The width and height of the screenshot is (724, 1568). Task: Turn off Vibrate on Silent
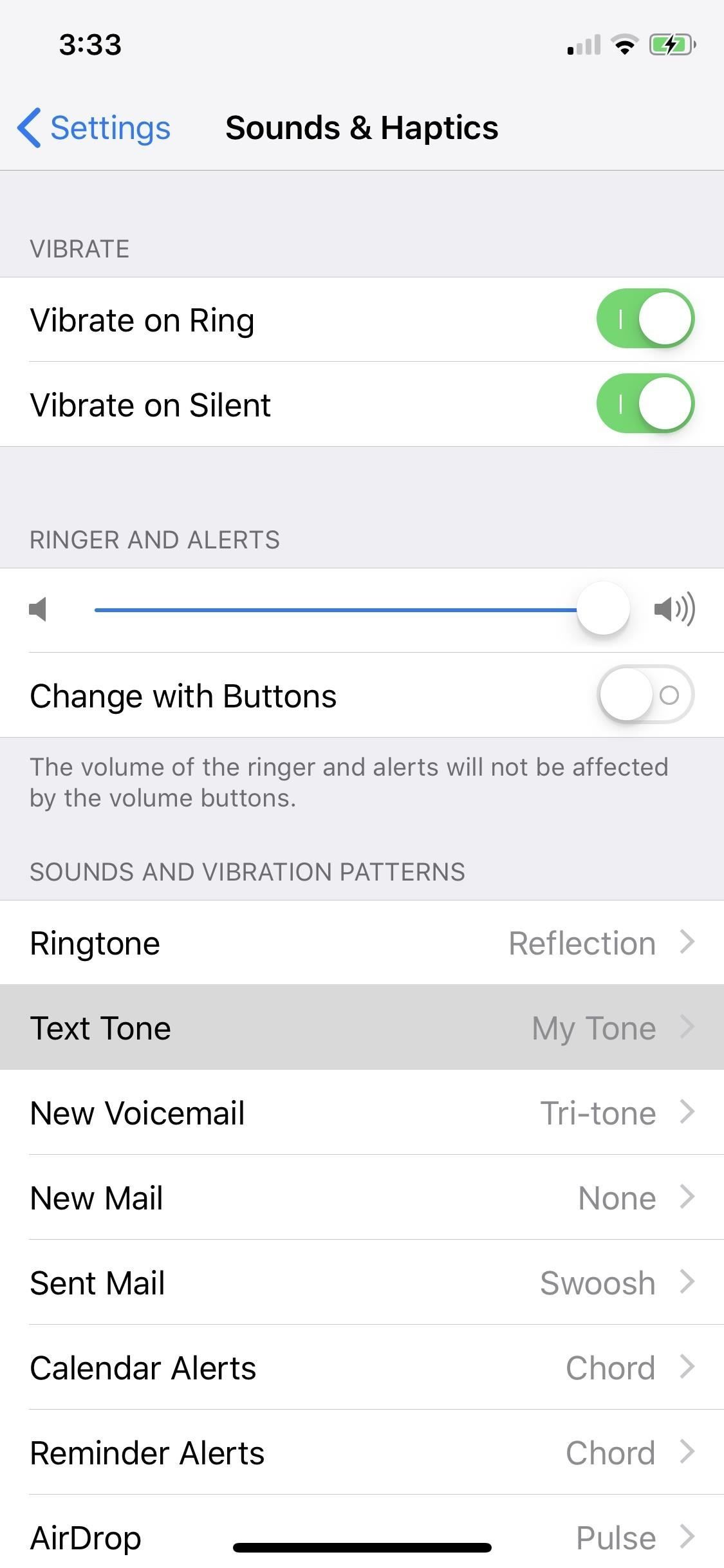coord(645,404)
